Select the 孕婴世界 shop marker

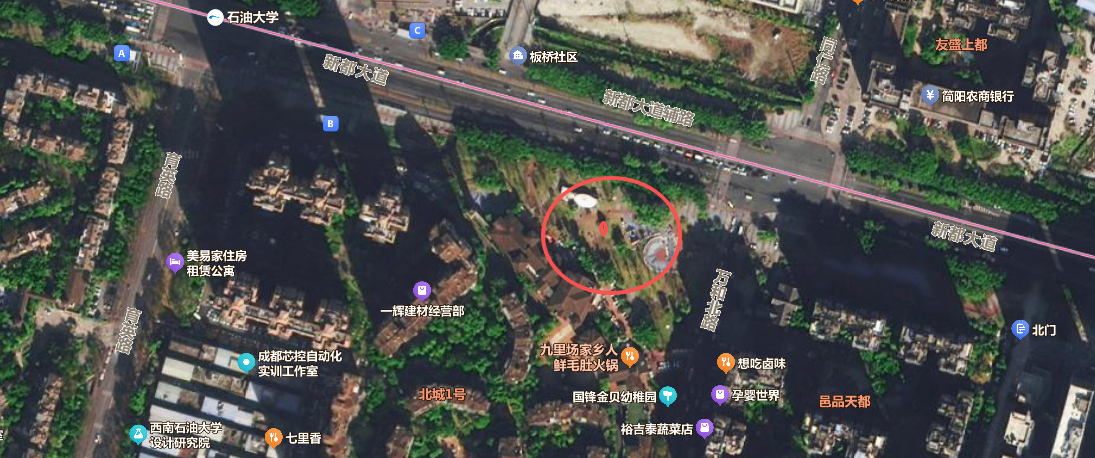[719, 395]
